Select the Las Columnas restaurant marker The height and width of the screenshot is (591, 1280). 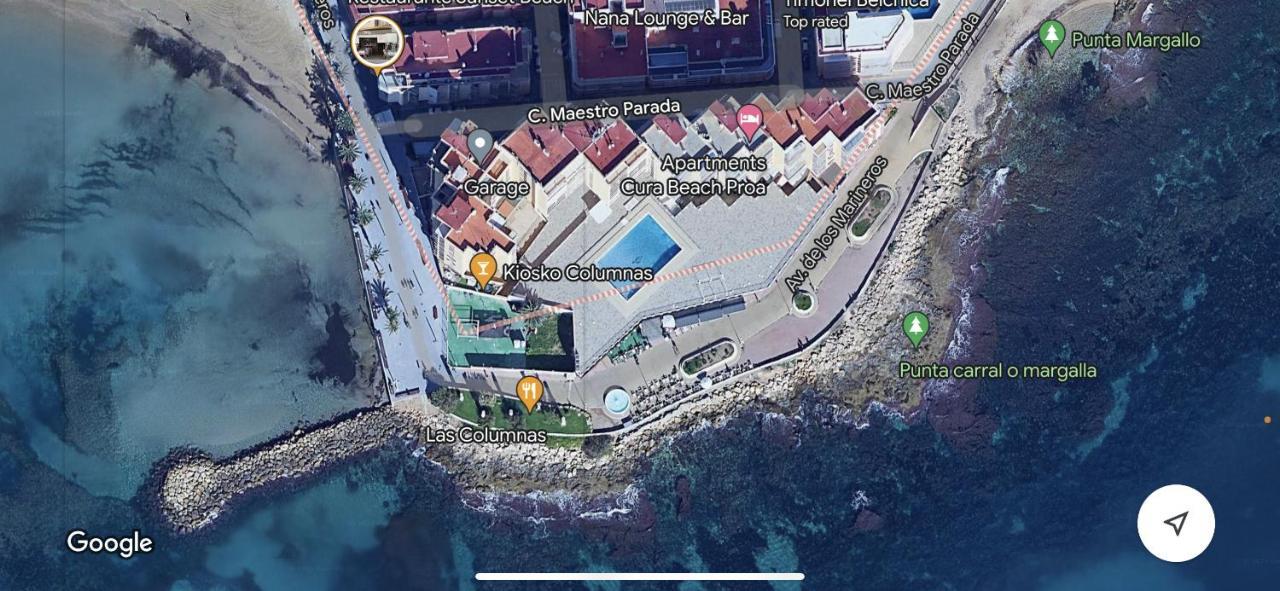tap(529, 393)
